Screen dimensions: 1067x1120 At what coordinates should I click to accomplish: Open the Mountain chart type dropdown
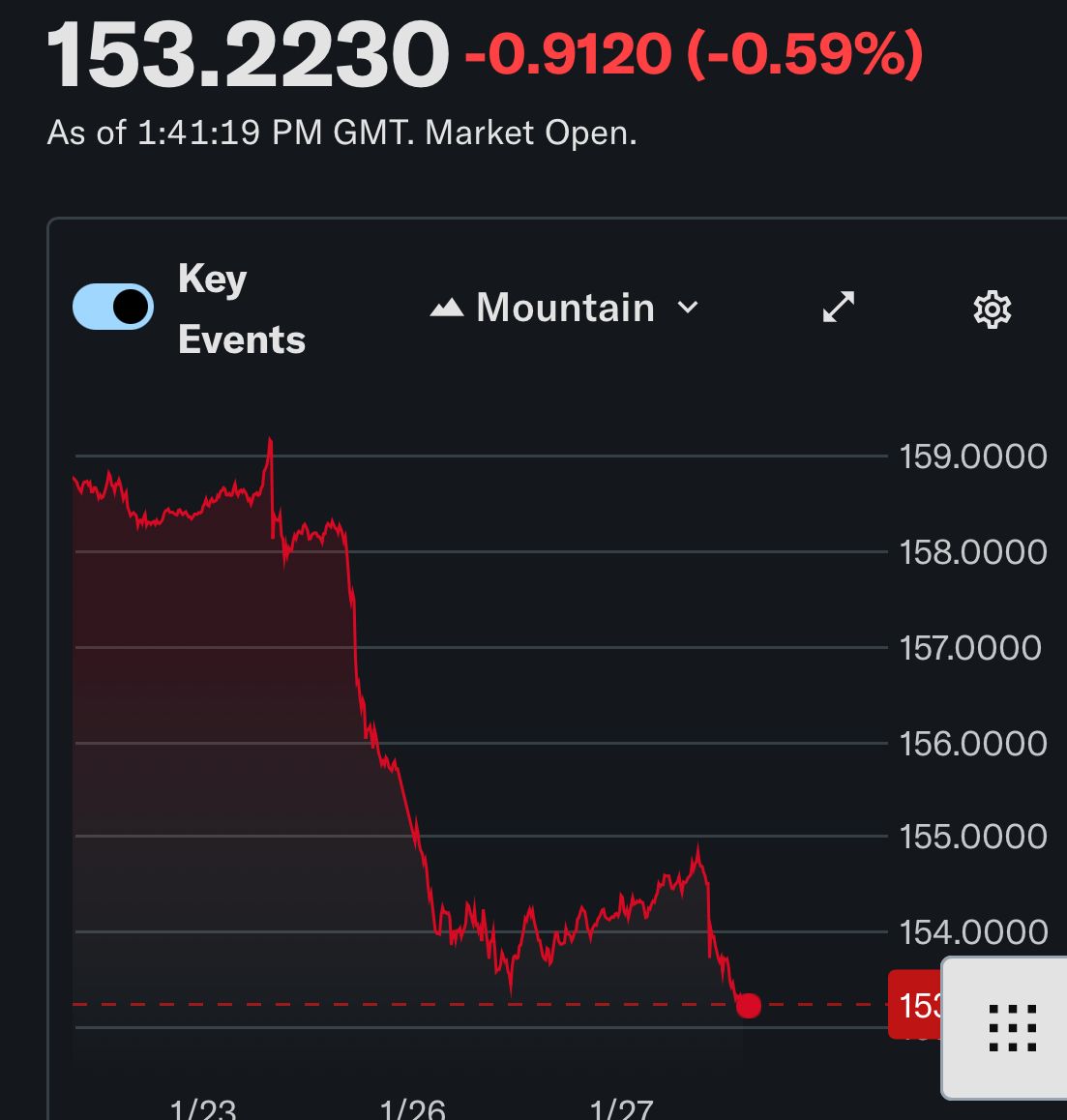click(x=565, y=309)
